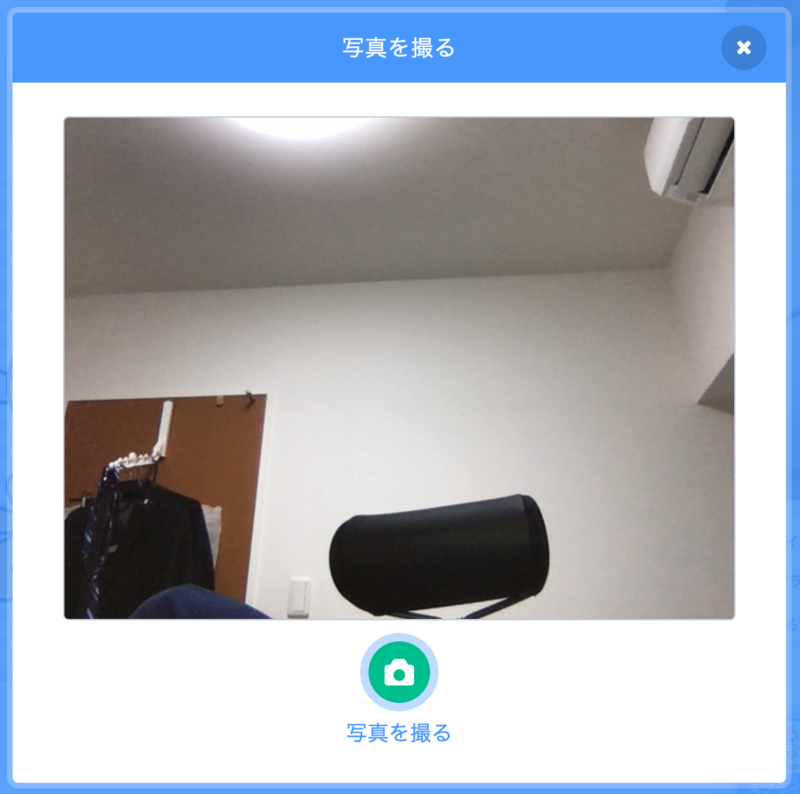Close the 写真を撮る dialog
Image resolution: width=800 pixels, height=794 pixels.
(743, 47)
